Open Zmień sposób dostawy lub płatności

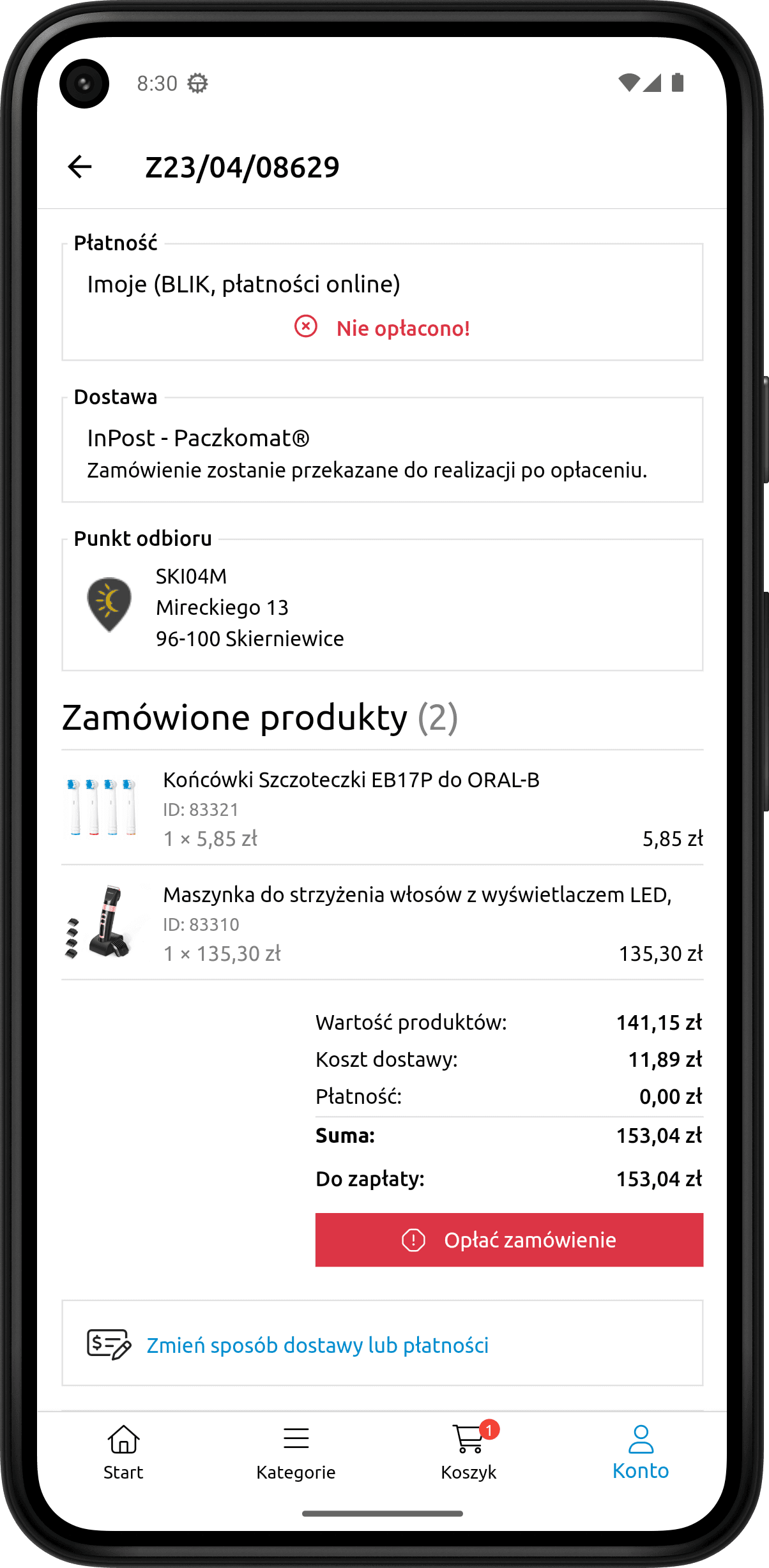[317, 1345]
